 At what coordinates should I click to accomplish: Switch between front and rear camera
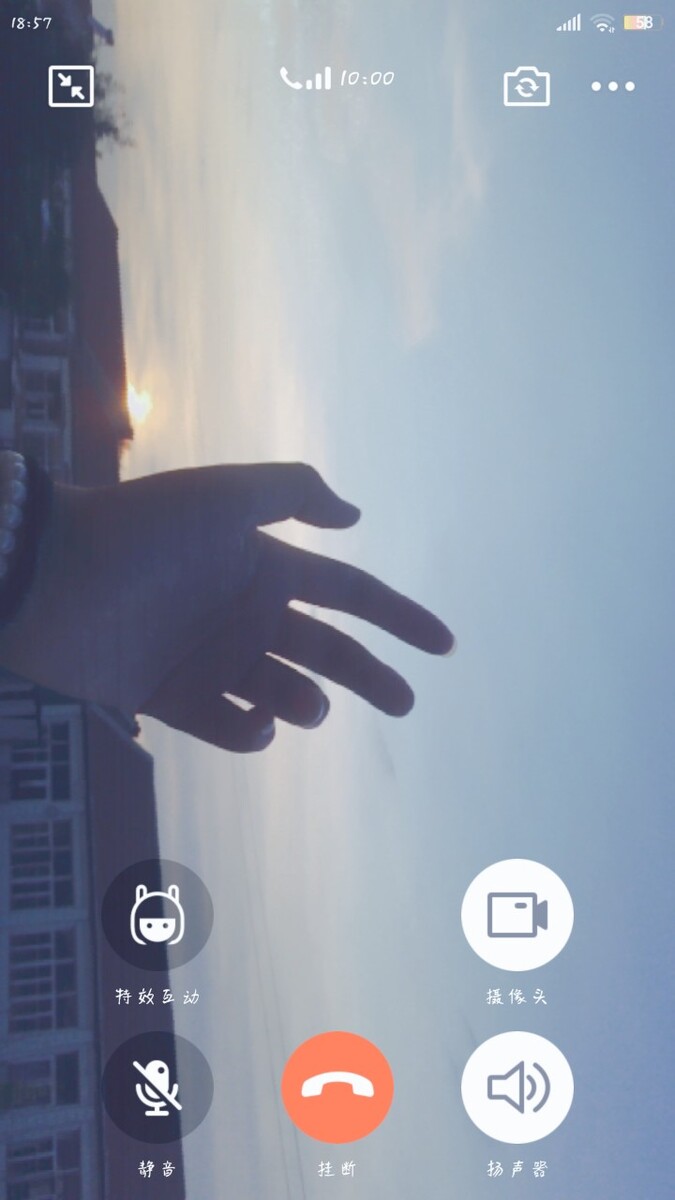click(526, 87)
